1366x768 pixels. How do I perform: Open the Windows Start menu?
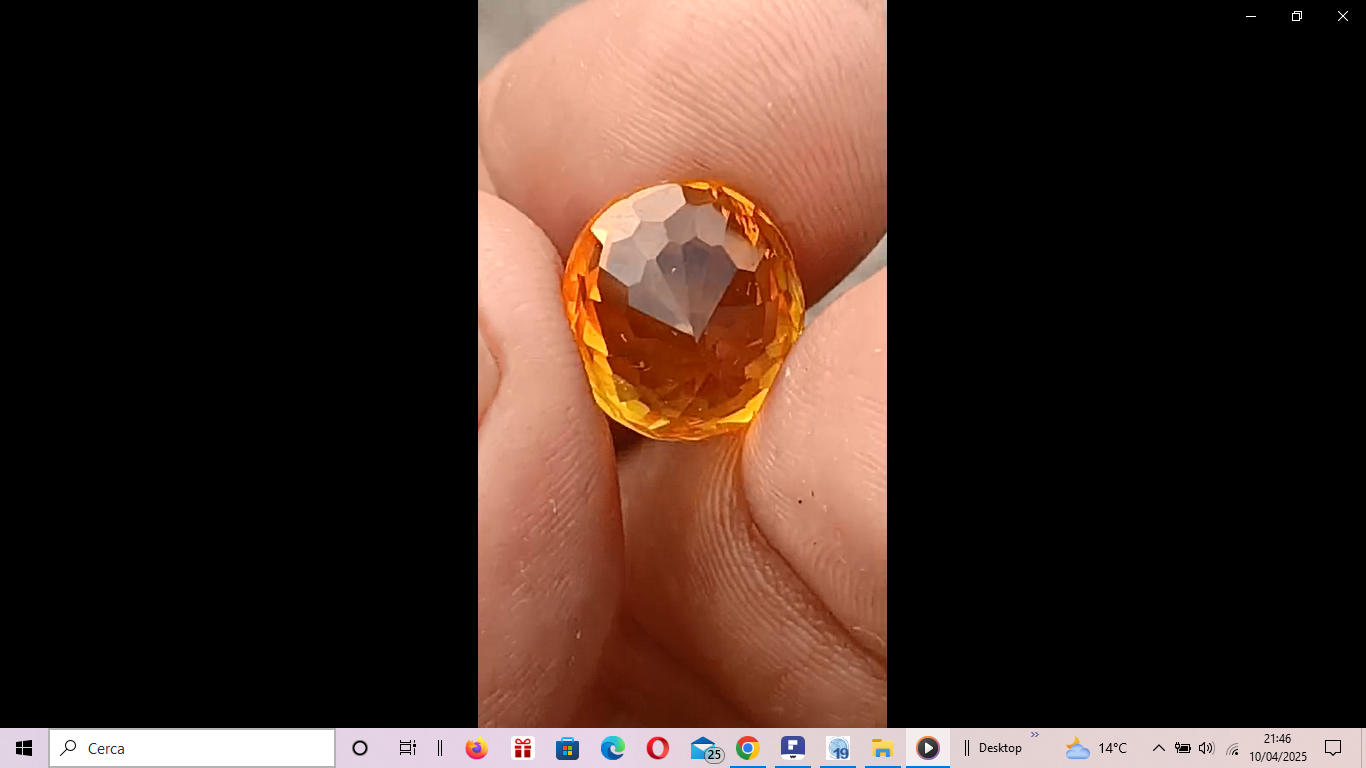click(24, 748)
